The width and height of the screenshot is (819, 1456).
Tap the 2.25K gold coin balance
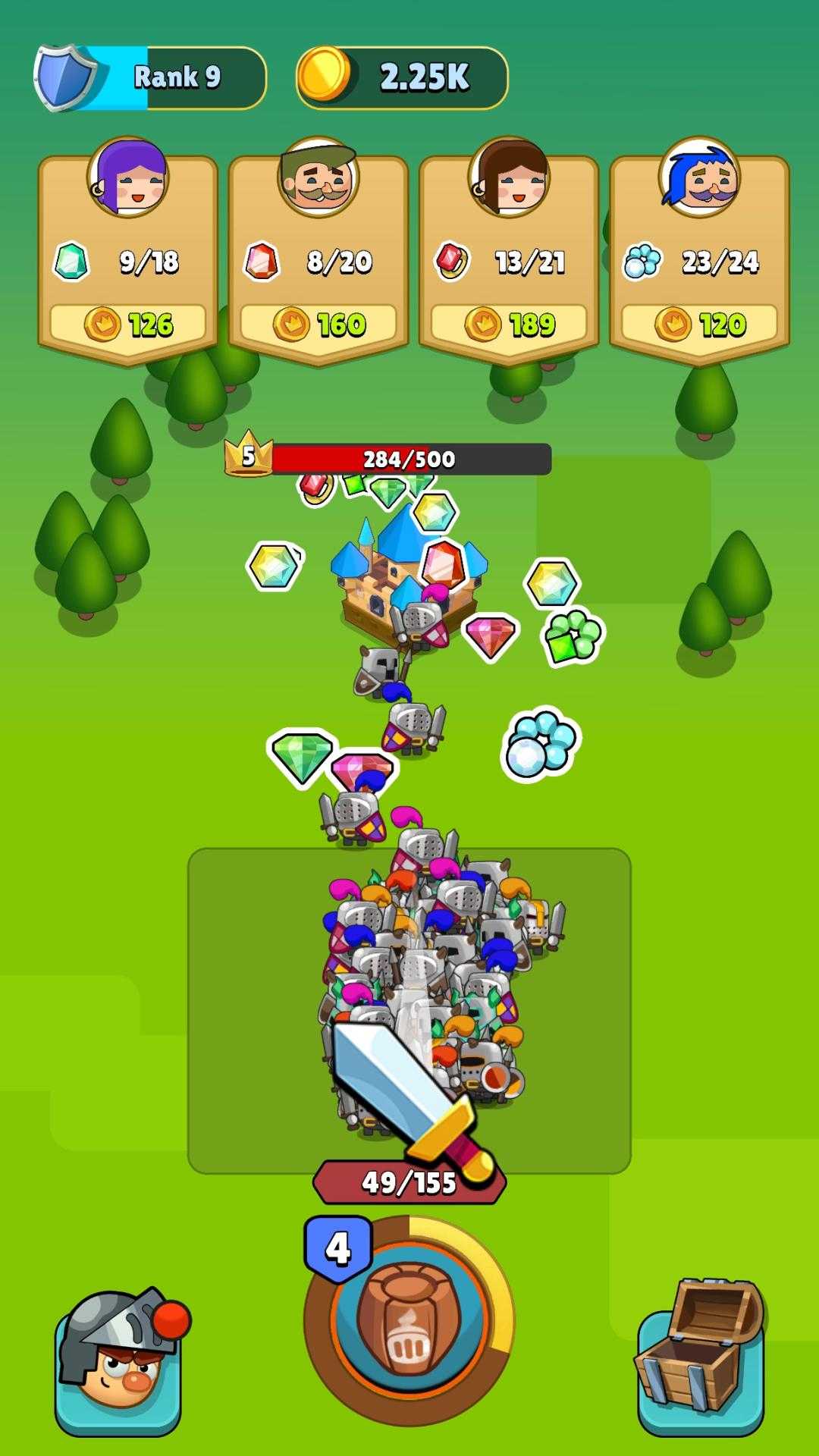[x=402, y=77]
